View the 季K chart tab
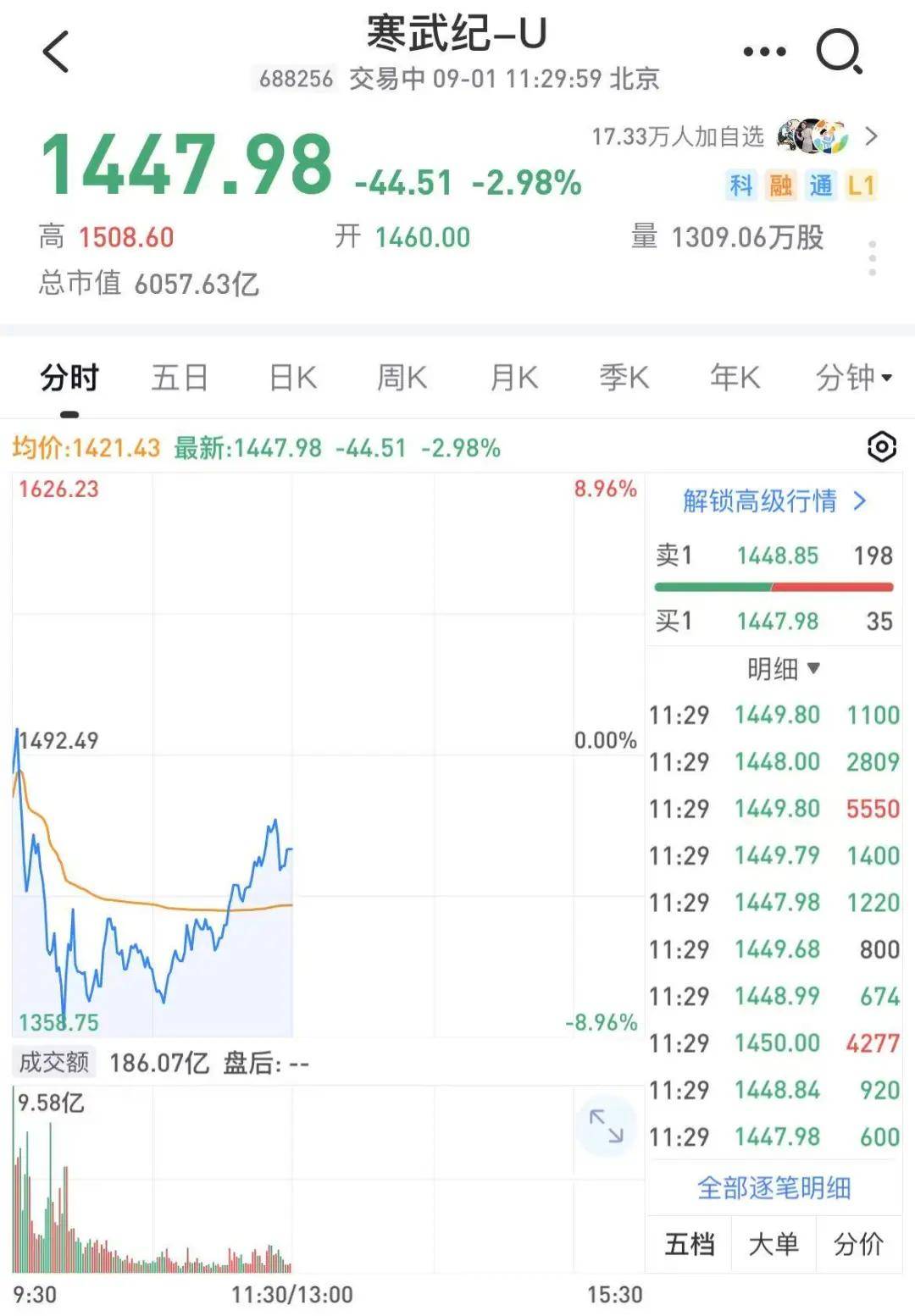This screenshot has height=1316, width=915. tap(624, 378)
